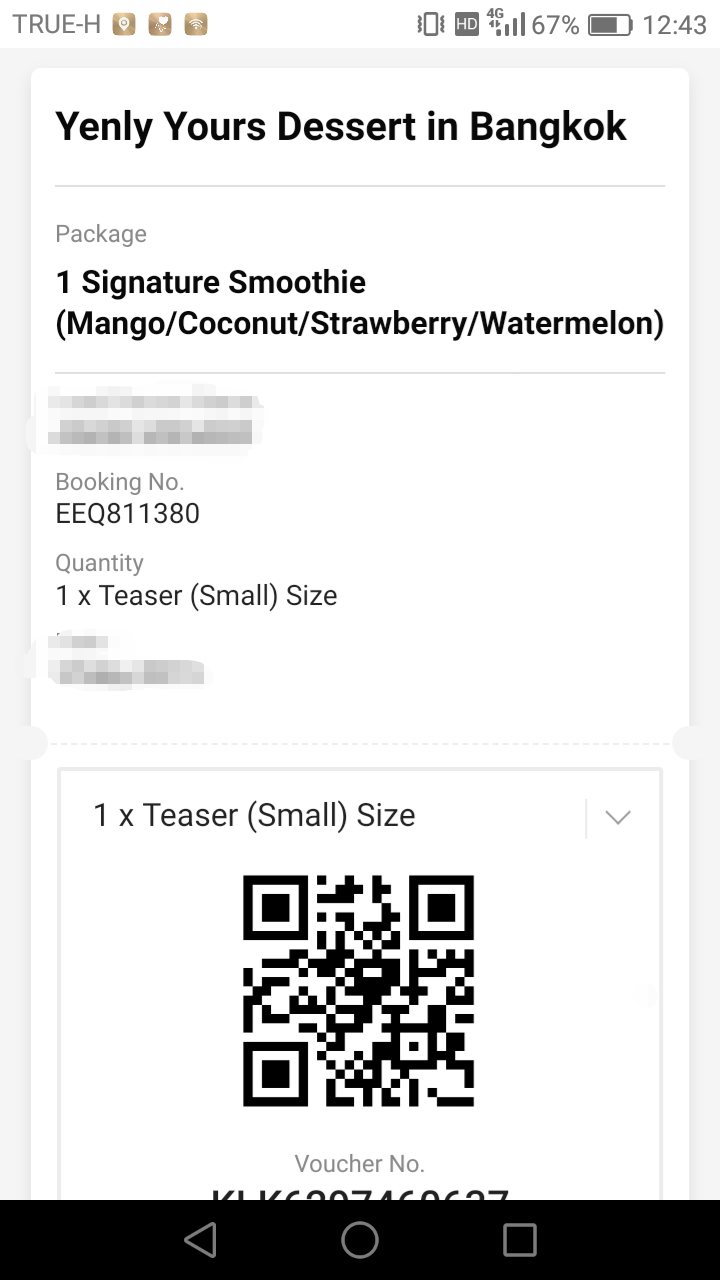Go back using the system back button
Viewport: 720px width, 1280px height.
coord(201,1240)
